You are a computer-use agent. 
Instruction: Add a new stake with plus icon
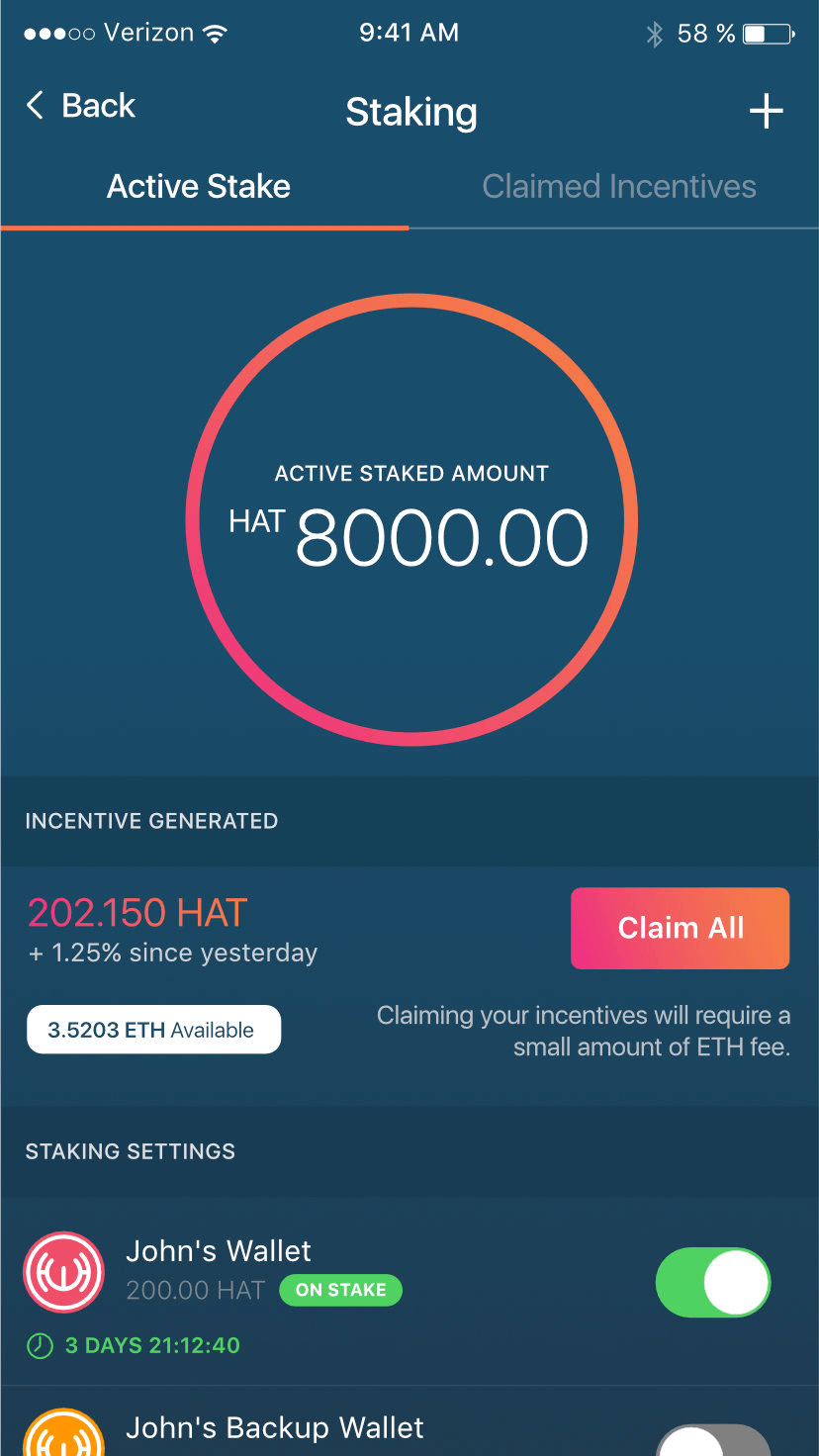(x=766, y=112)
